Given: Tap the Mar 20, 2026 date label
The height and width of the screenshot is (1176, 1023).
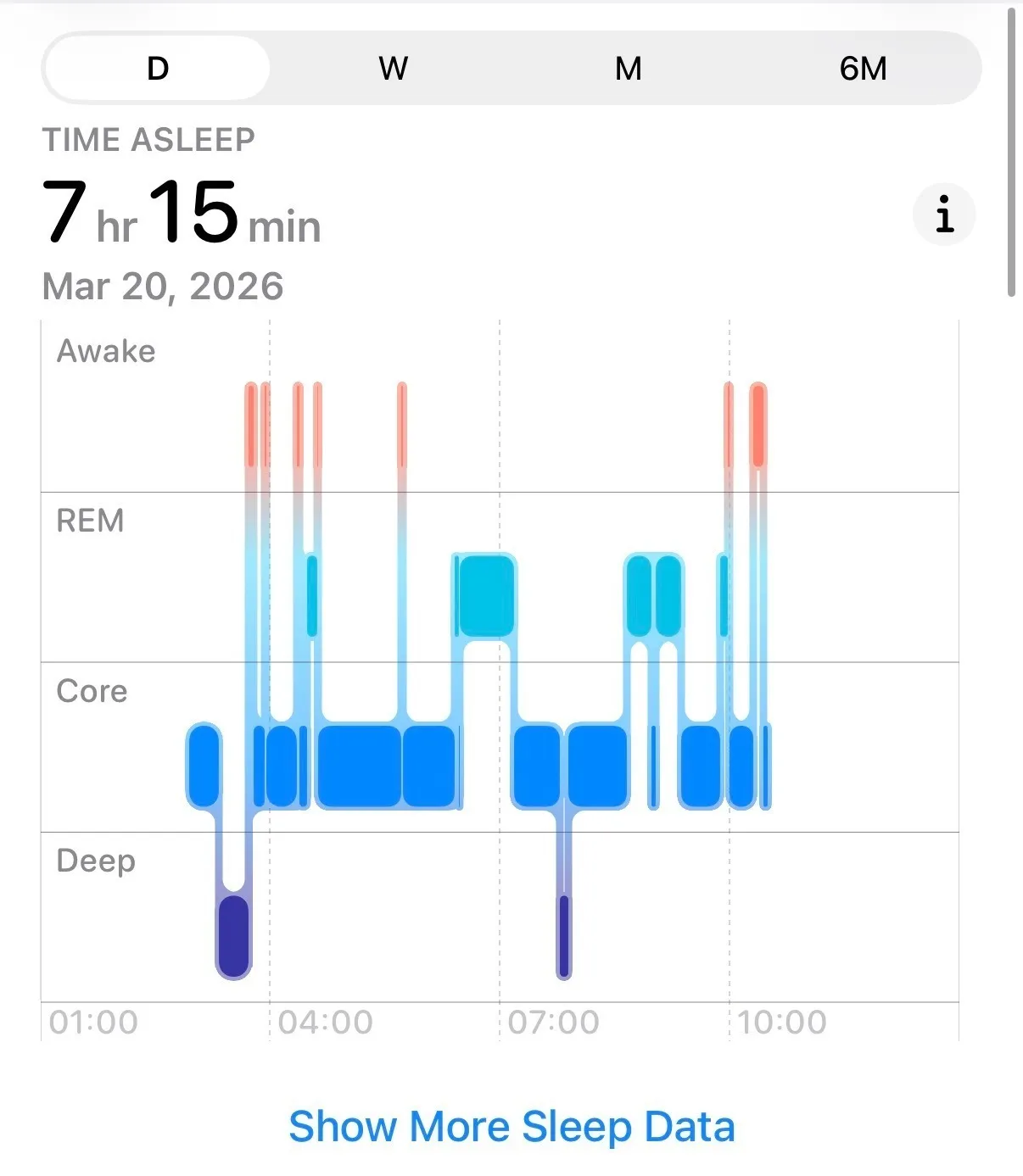Looking at the screenshot, I should coord(164,286).
